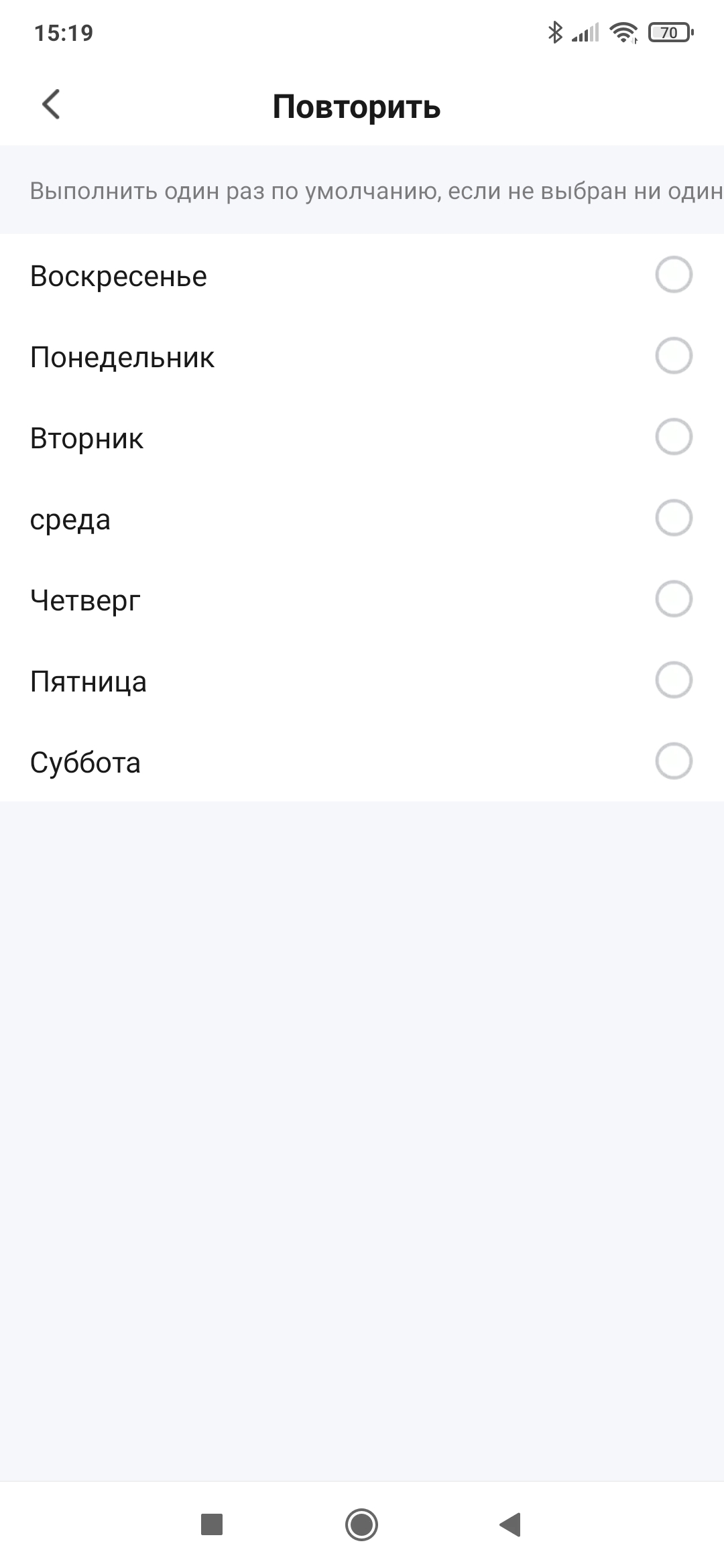This screenshot has height=1568, width=724.
Task: Enable repeat on Вторник
Action: pyautogui.click(x=673, y=437)
